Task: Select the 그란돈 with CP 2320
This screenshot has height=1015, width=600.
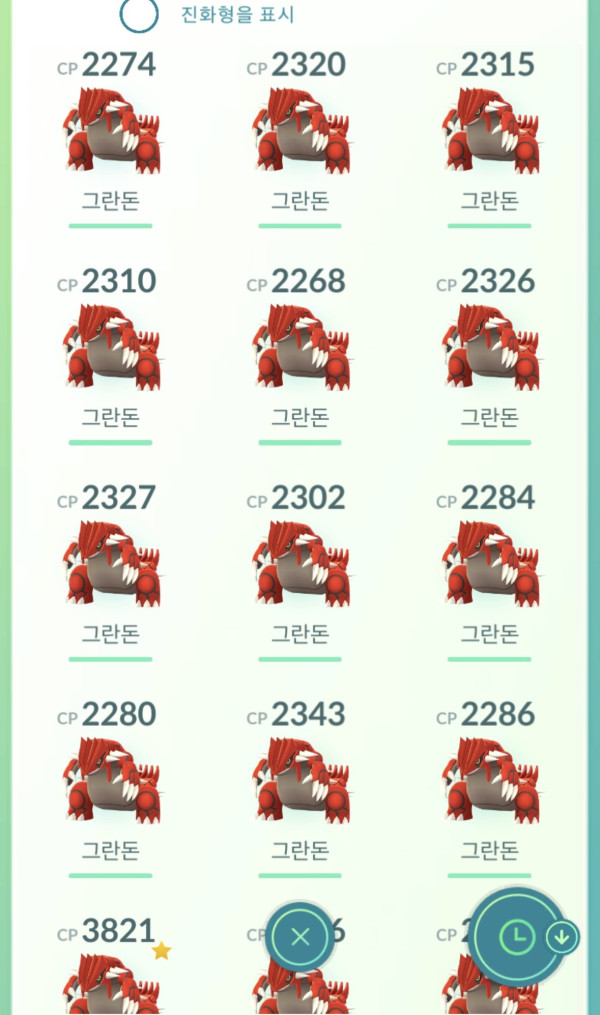Action: click(300, 130)
